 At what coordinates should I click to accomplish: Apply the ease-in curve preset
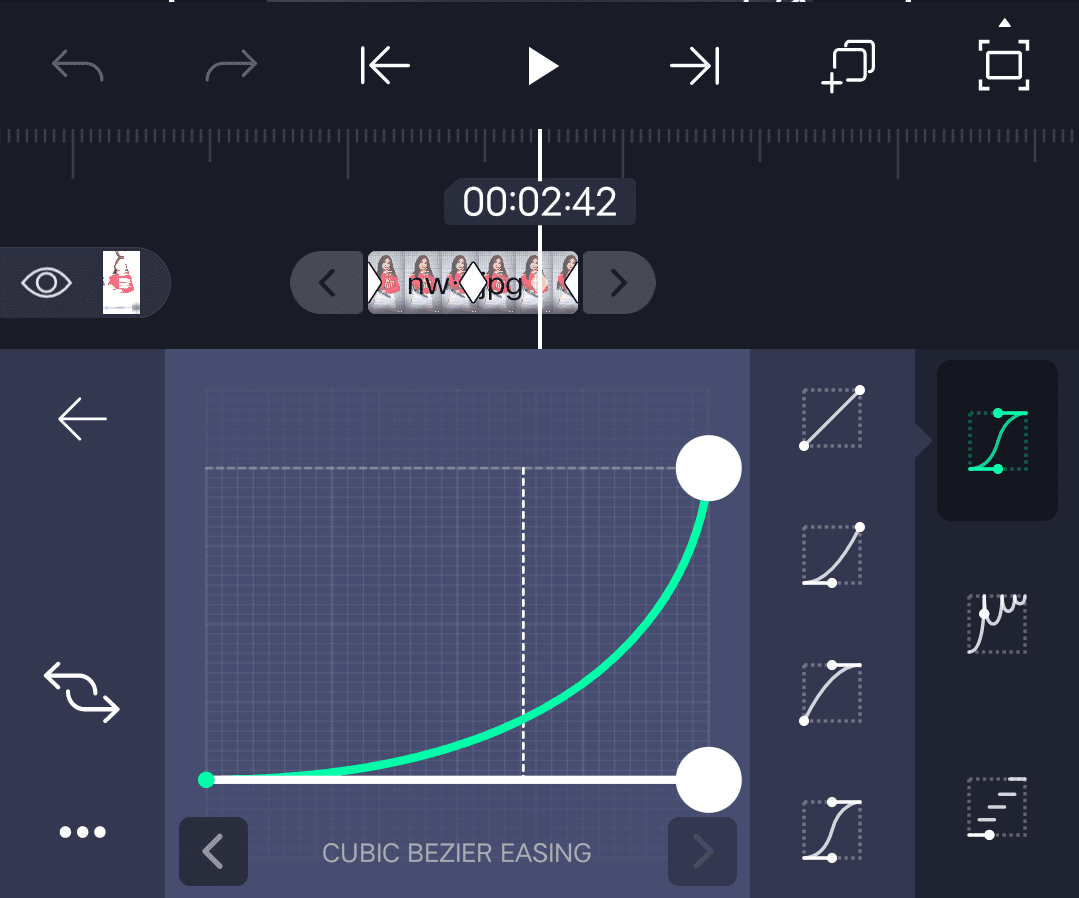(832, 555)
